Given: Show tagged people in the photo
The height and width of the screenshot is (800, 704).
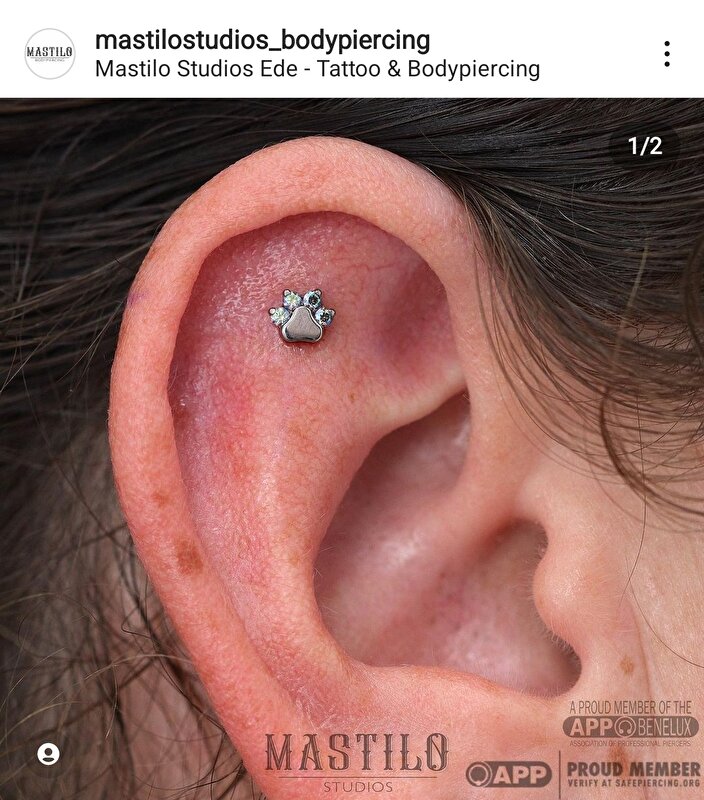Looking at the screenshot, I should (x=48, y=753).
